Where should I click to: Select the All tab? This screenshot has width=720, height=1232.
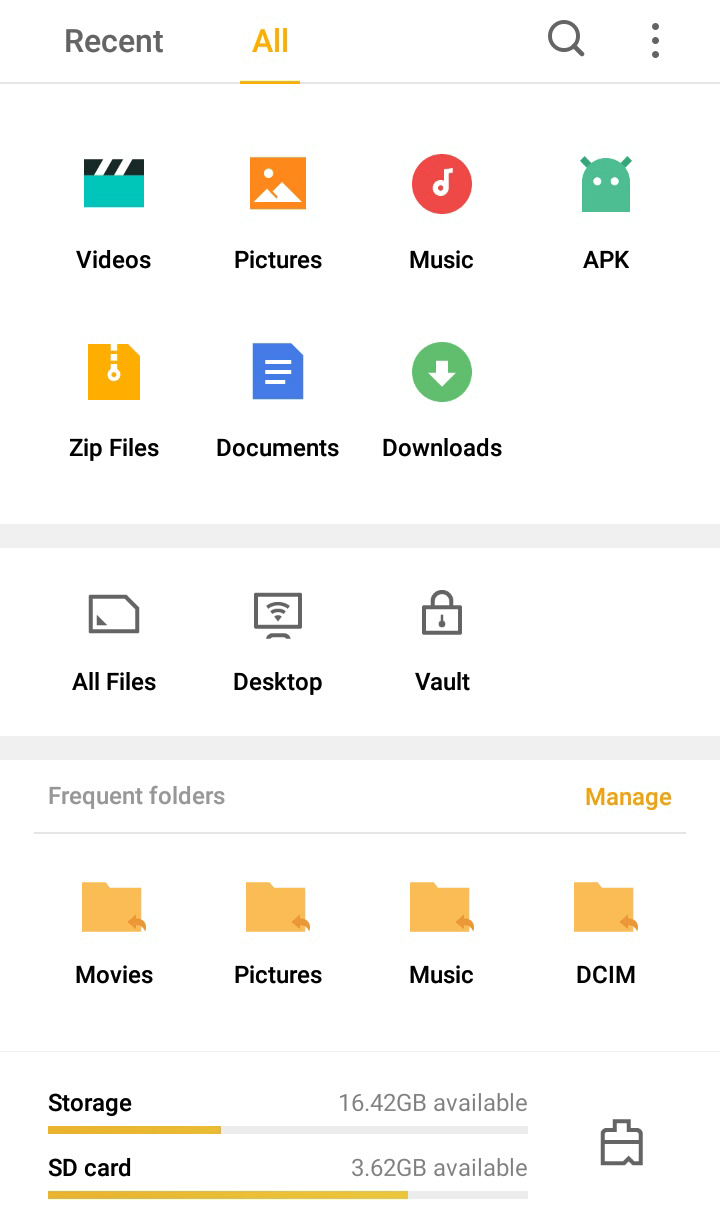[x=270, y=41]
